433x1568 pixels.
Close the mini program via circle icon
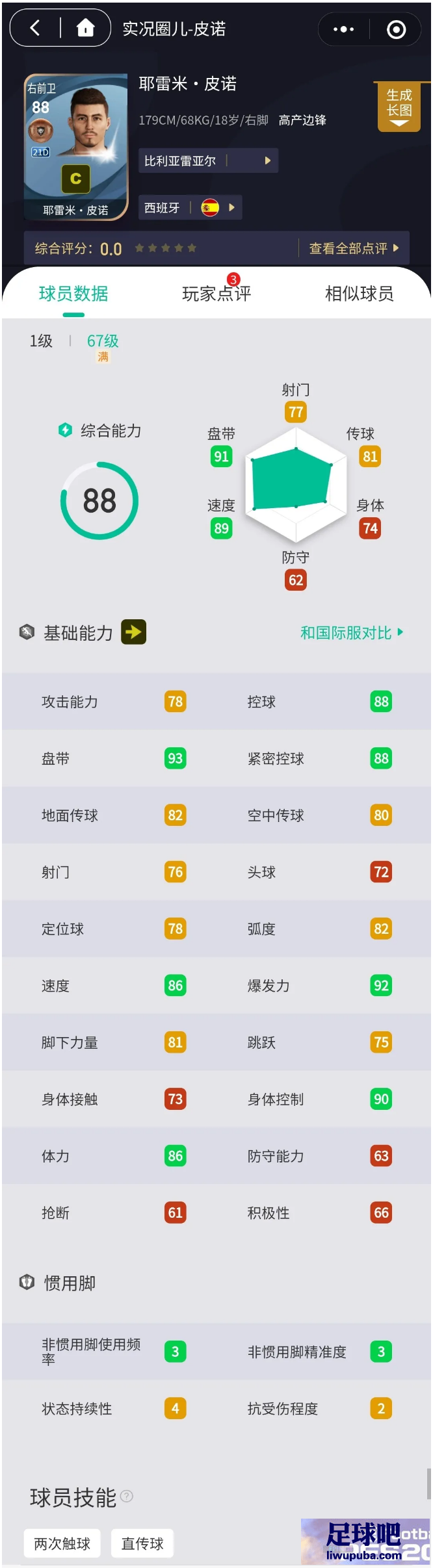(x=396, y=29)
